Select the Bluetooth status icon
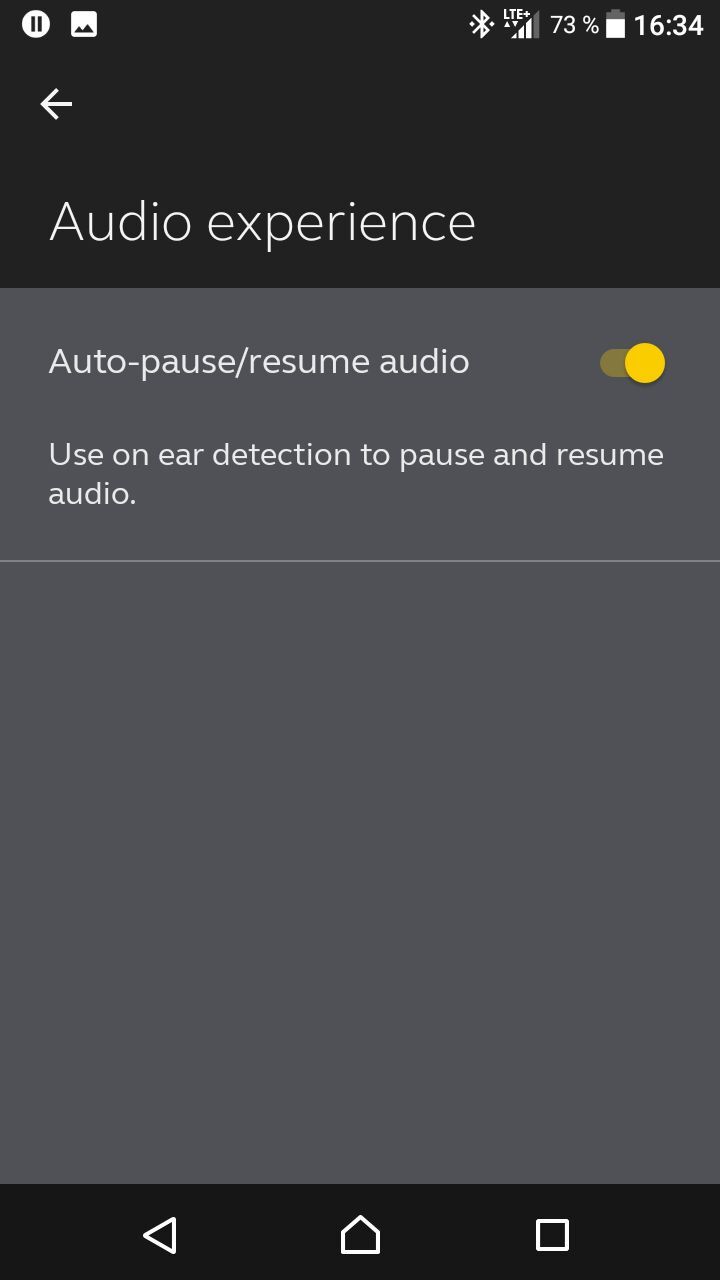 [482, 24]
